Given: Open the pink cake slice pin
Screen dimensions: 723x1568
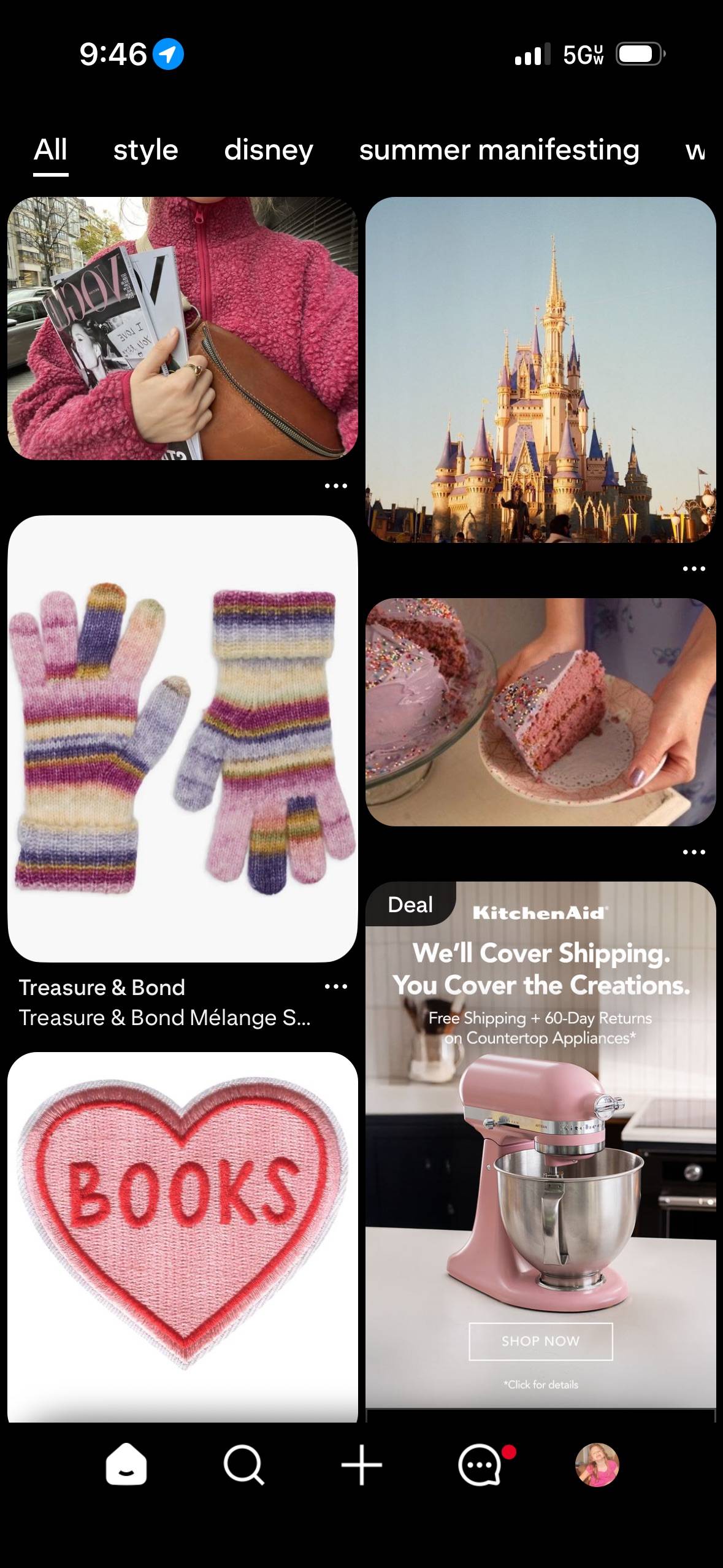Looking at the screenshot, I should coord(541,712).
